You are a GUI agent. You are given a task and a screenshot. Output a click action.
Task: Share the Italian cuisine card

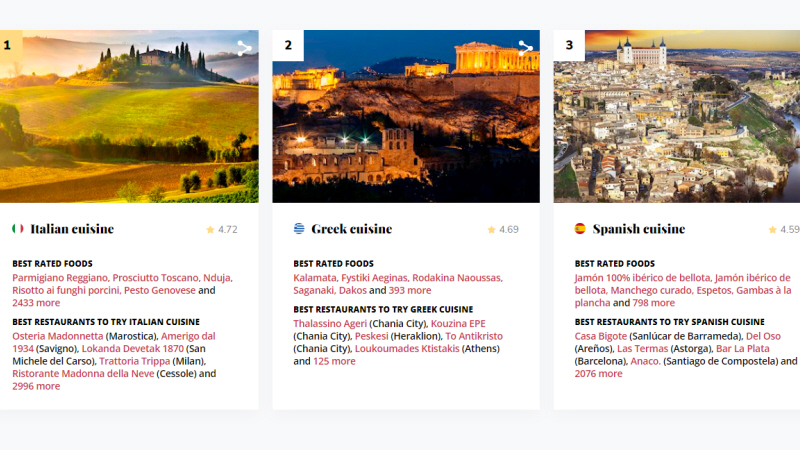click(x=244, y=47)
